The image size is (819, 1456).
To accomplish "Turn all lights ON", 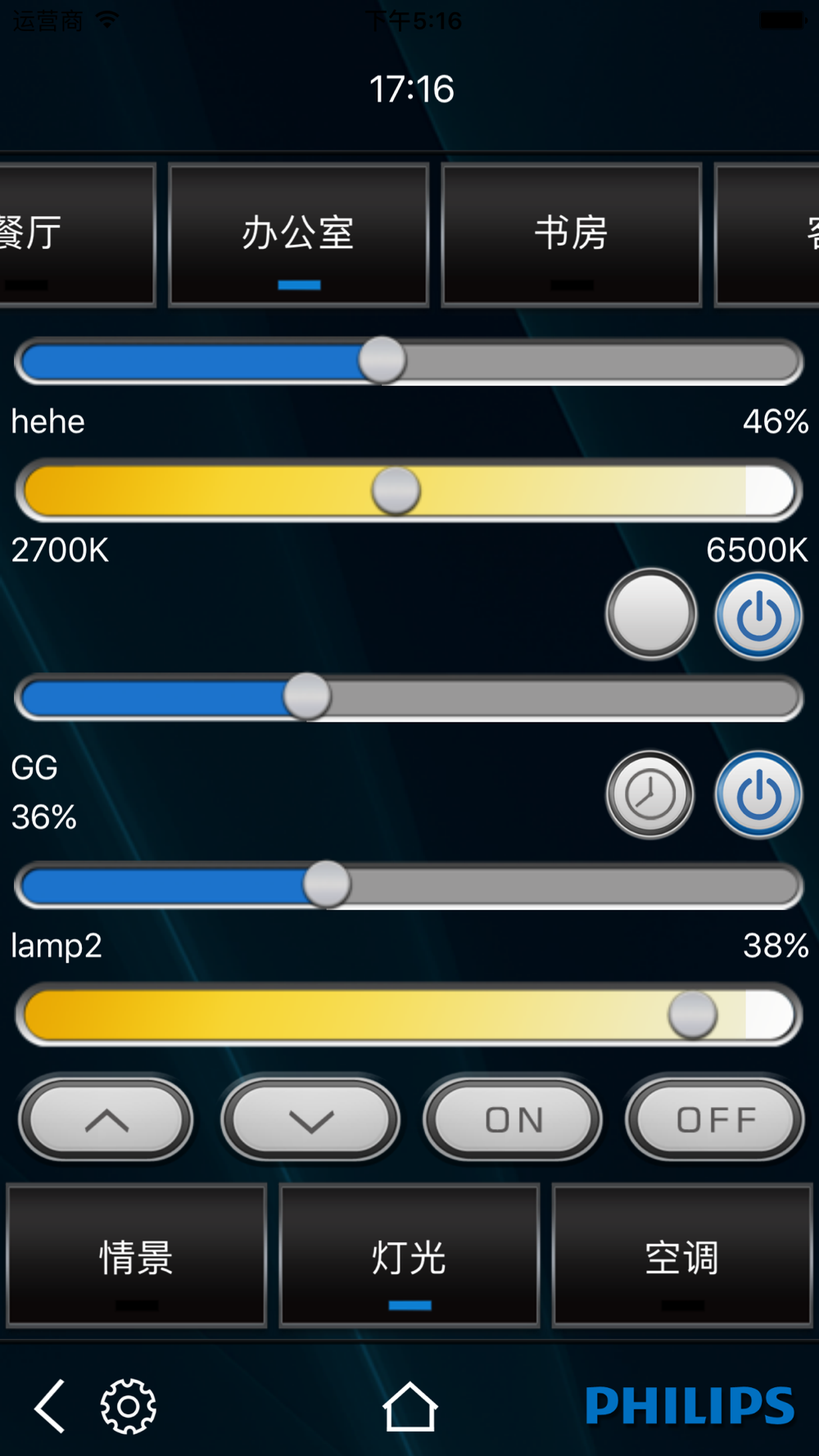I will (x=513, y=1119).
